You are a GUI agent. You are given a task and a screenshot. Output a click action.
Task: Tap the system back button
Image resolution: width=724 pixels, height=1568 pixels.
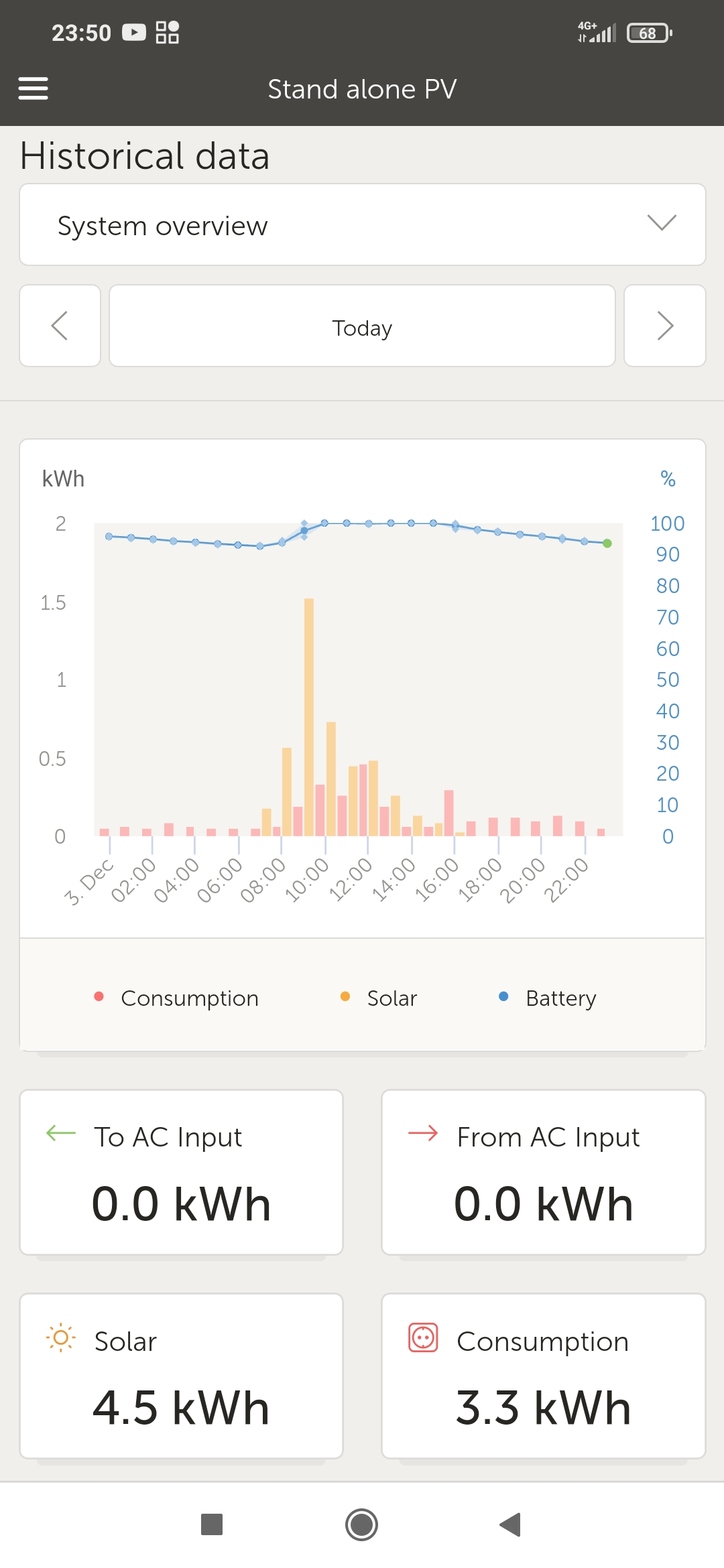(x=510, y=1524)
